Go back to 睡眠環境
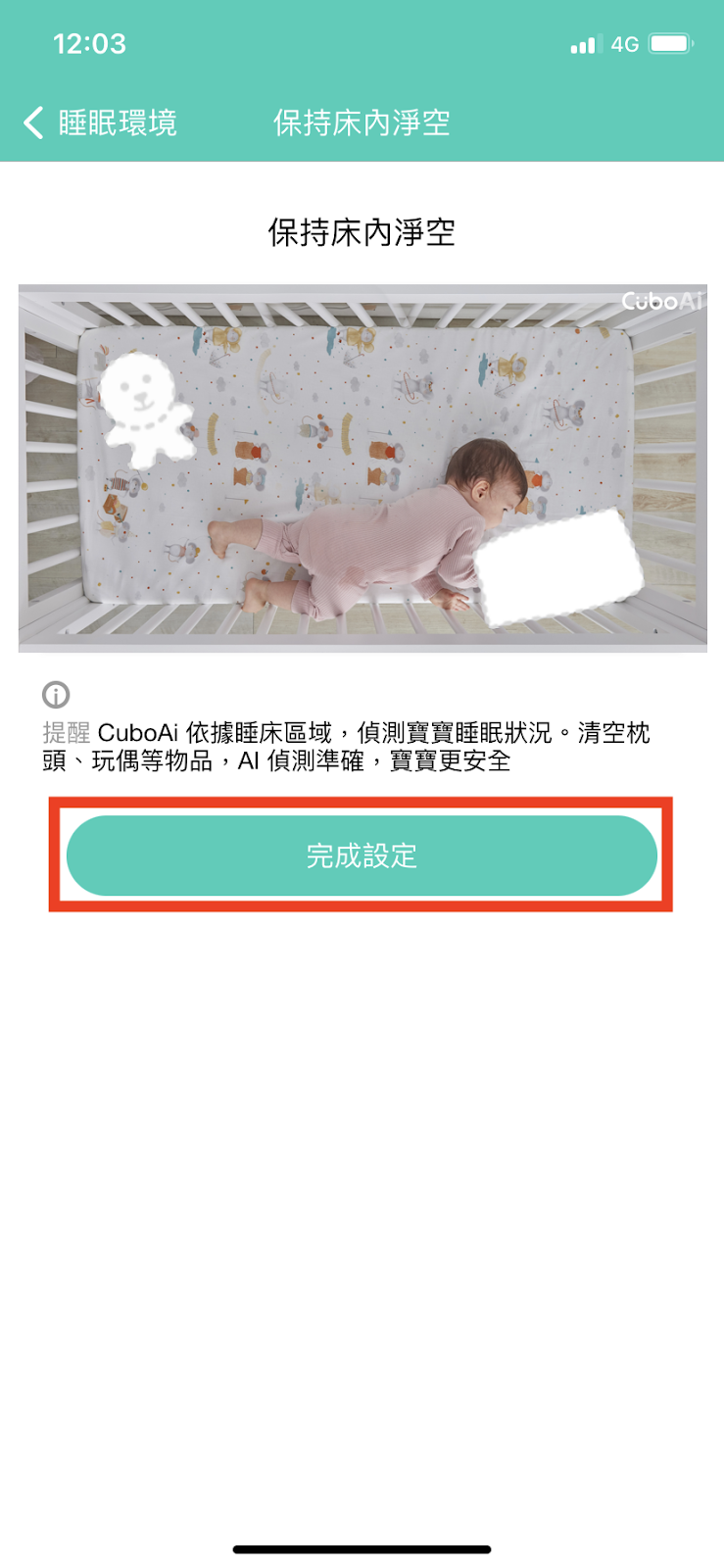The height and width of the screenshot is (1568, 724). 98,123
